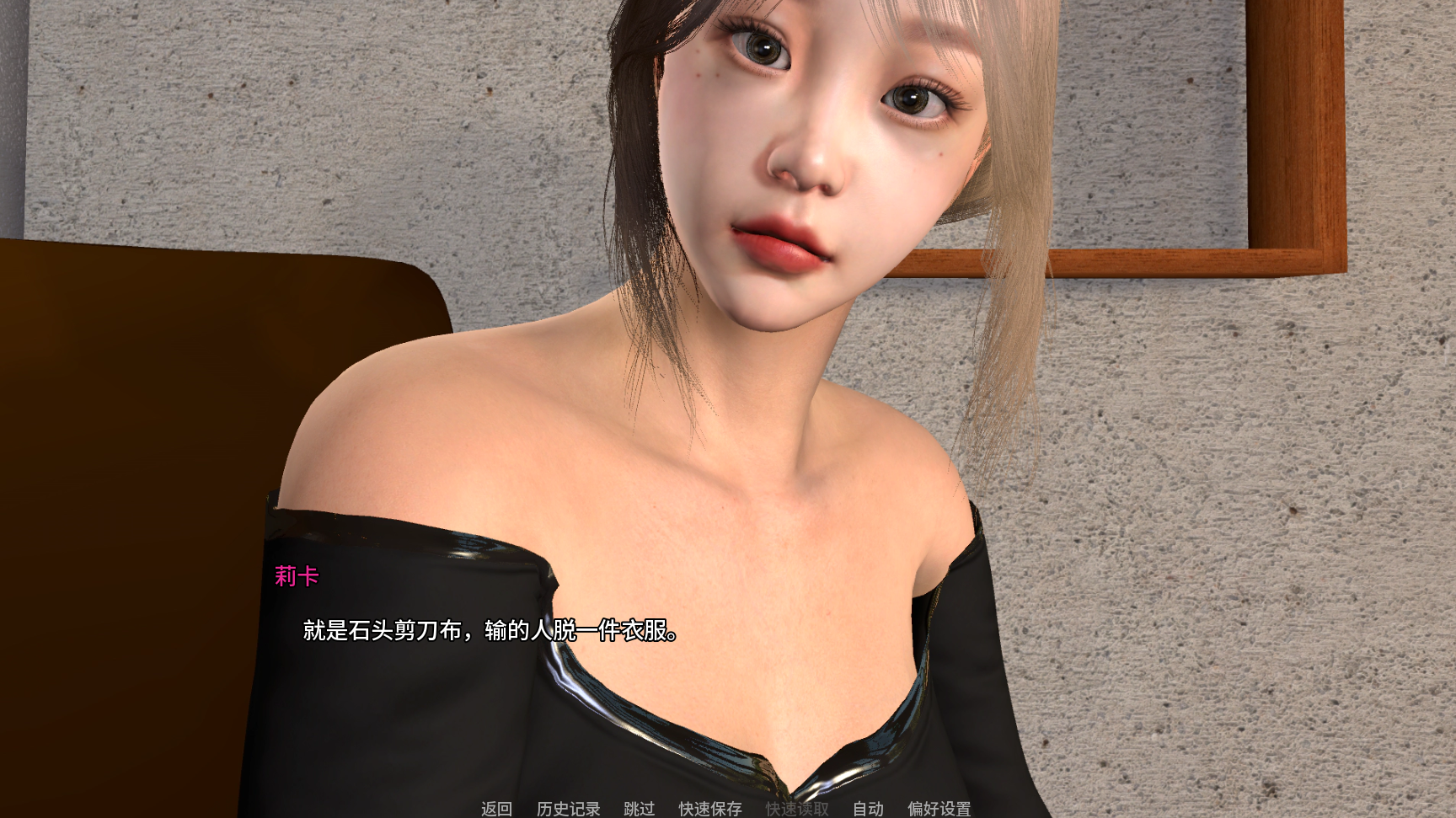The height and width of the screenshot is (818, 1456).
Task: Tap 跳过 to skip dialogue
Action: click(639, 809)
